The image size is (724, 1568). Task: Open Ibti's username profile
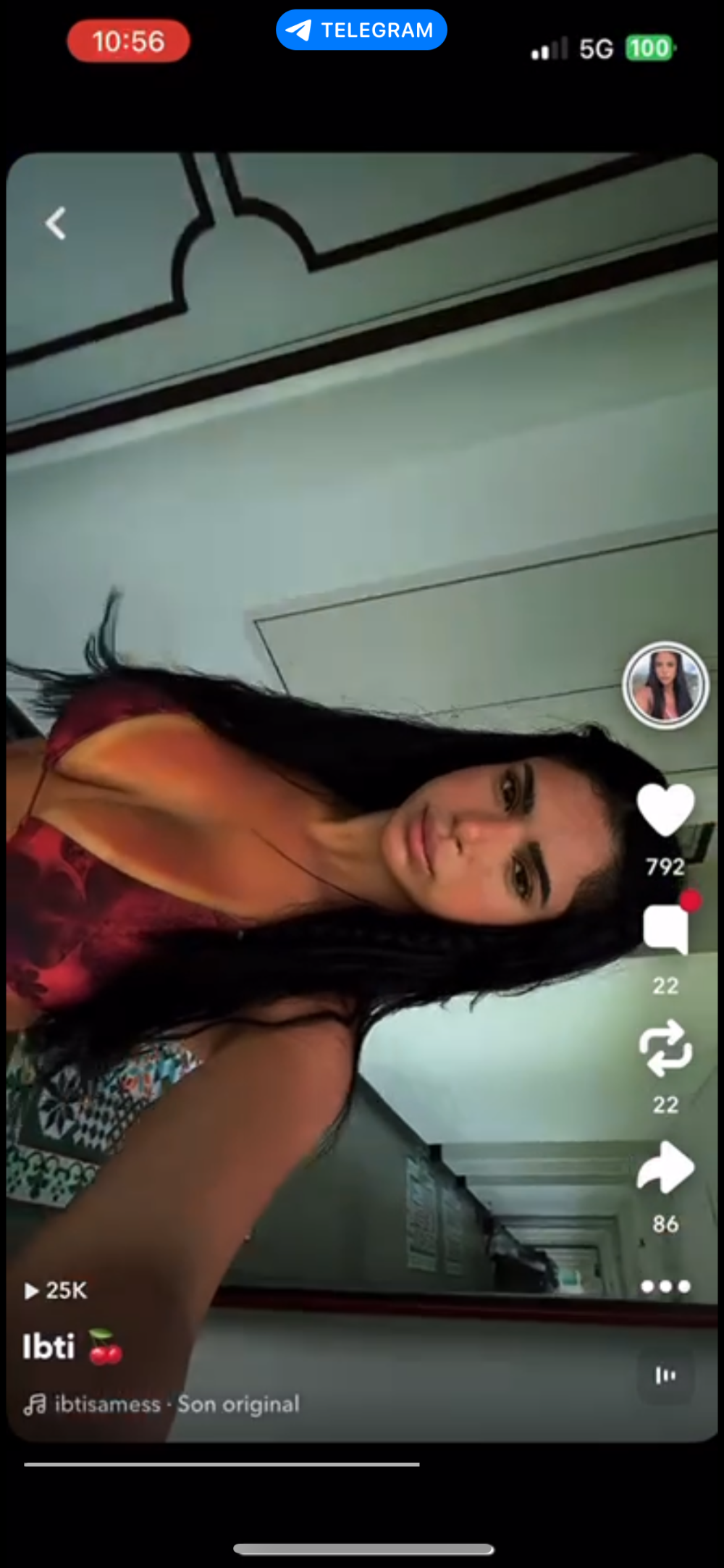pos(49,1347)
